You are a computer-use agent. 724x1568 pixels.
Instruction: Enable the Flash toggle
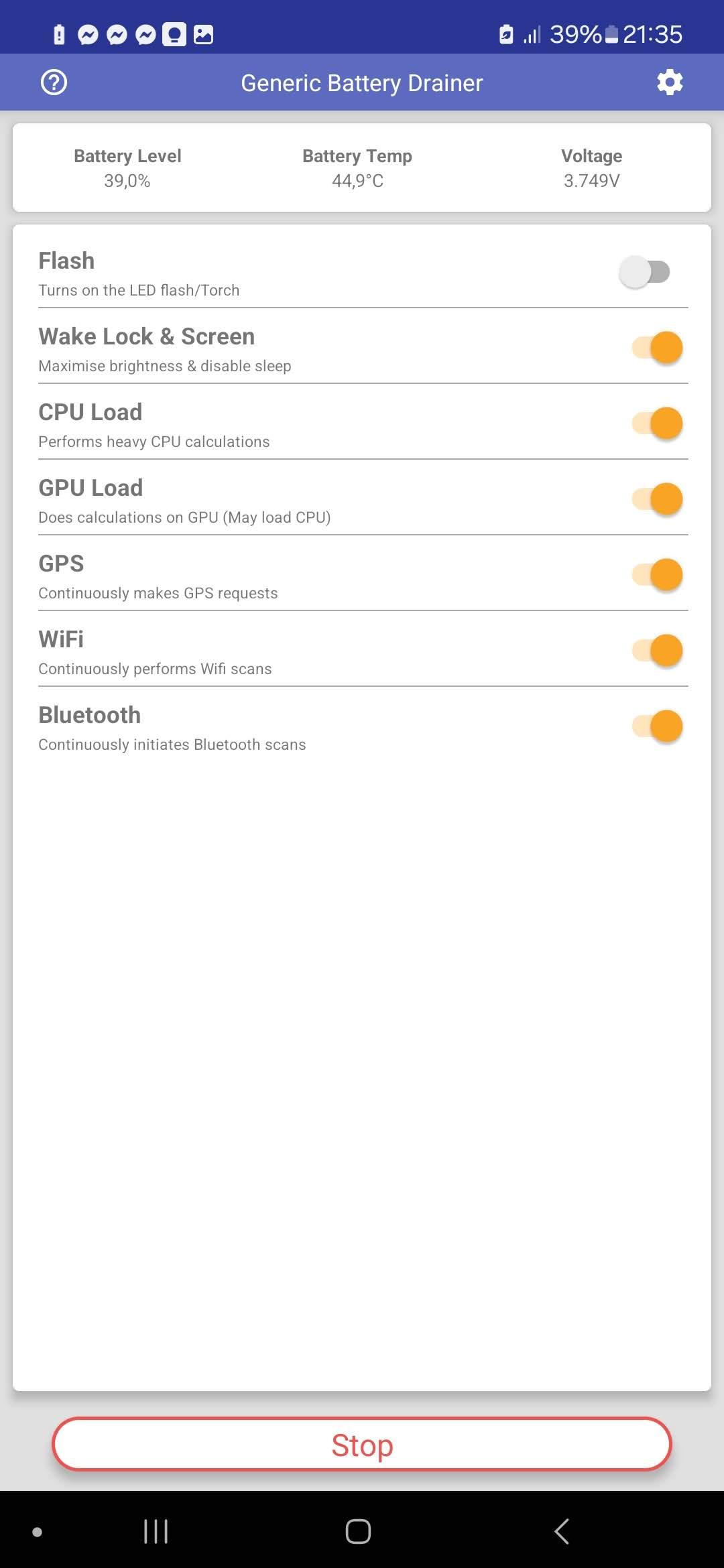point(645,272)
